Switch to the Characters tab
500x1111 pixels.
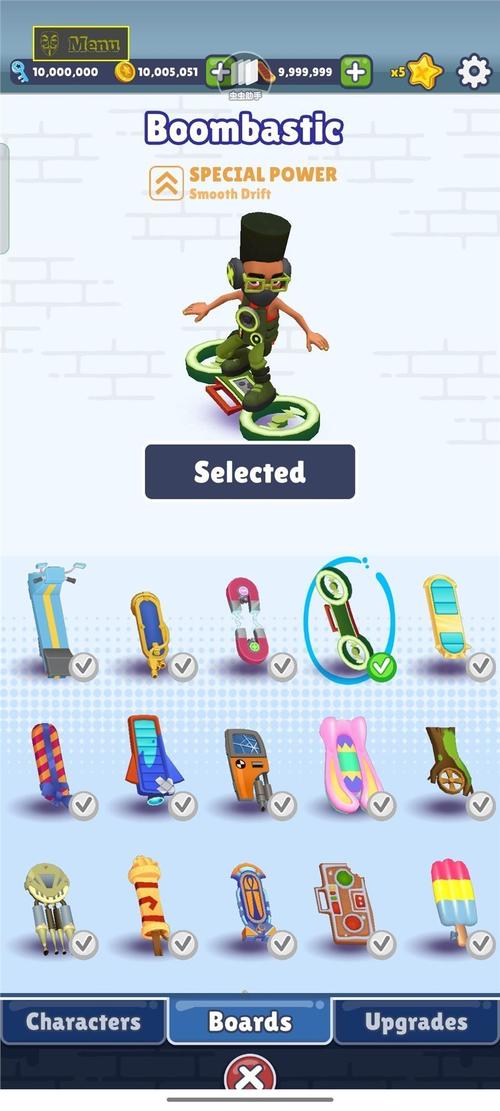point(83,1022)
